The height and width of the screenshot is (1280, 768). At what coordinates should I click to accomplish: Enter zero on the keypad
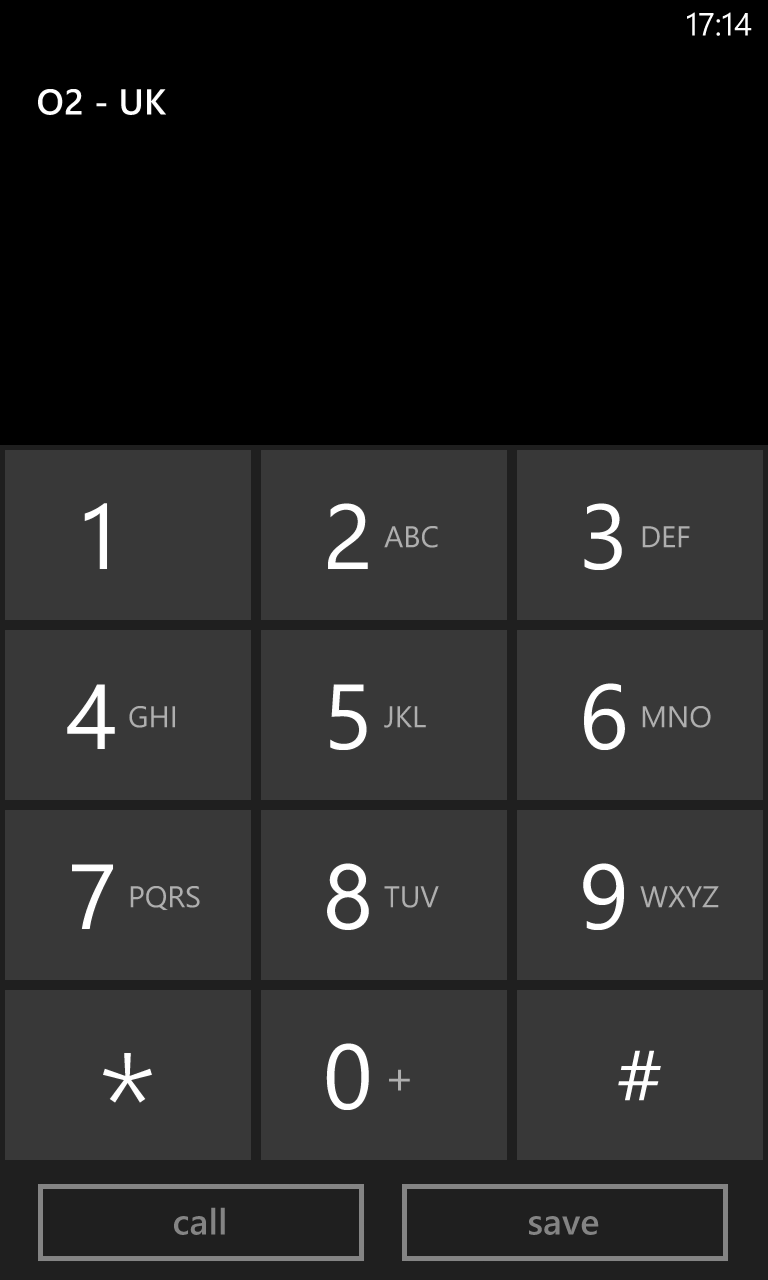(384, 1075)
